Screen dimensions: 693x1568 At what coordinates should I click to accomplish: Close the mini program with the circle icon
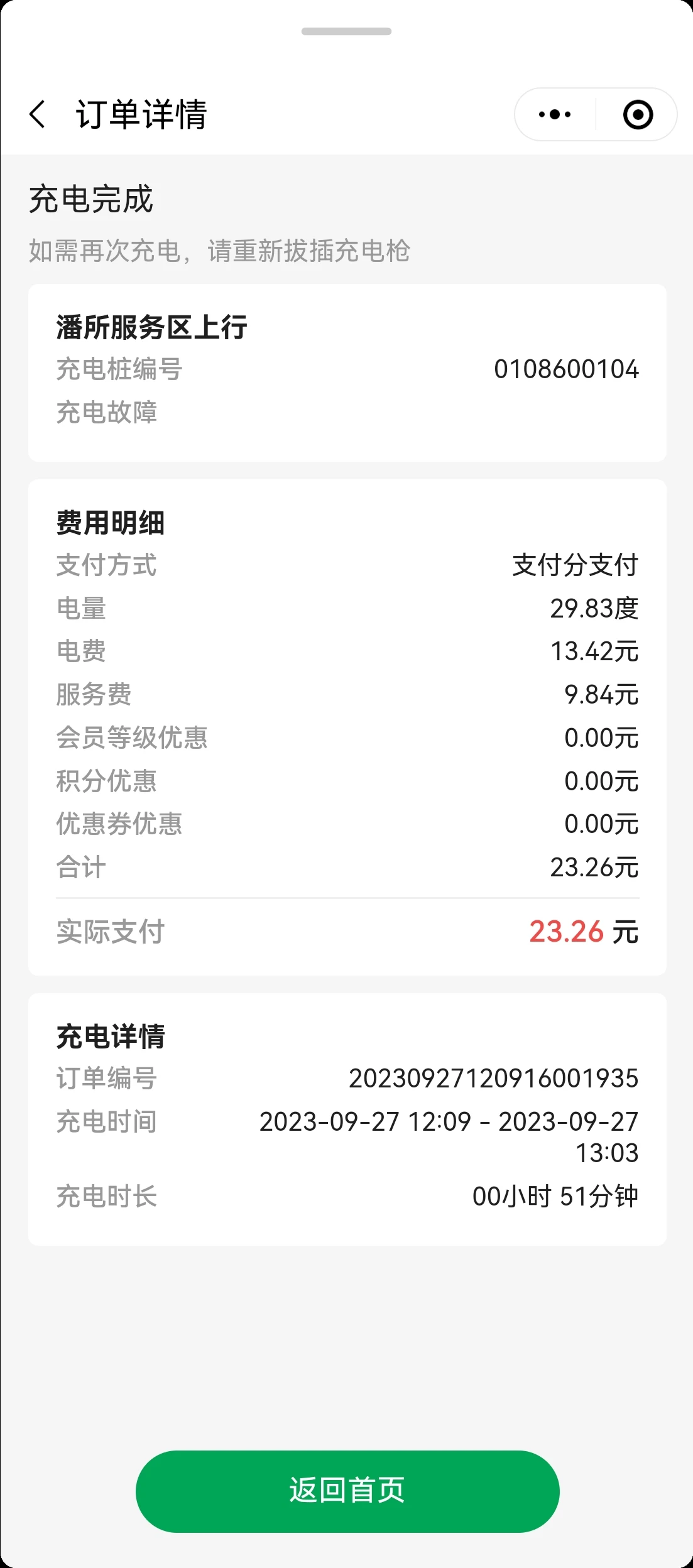(x=638, y=114)
